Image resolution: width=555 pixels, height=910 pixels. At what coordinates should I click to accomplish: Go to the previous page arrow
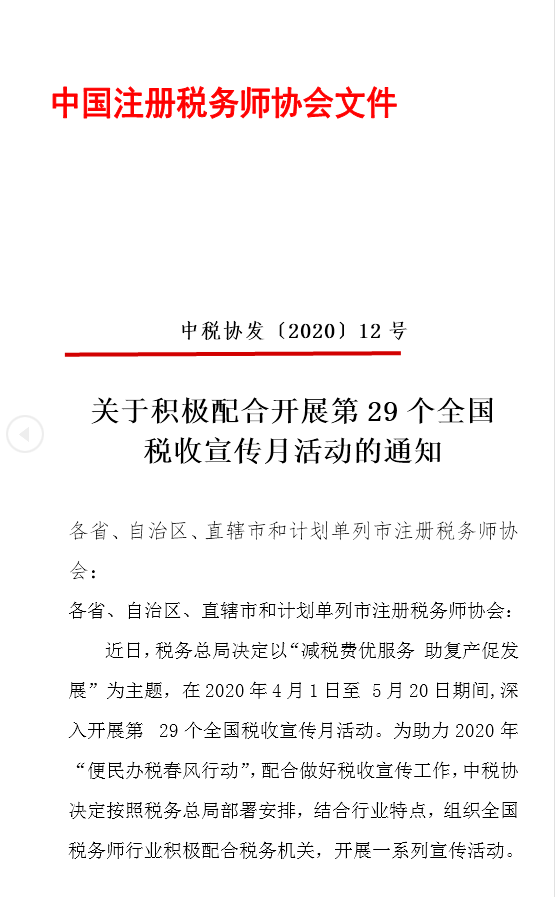click(x=25, y=434)
